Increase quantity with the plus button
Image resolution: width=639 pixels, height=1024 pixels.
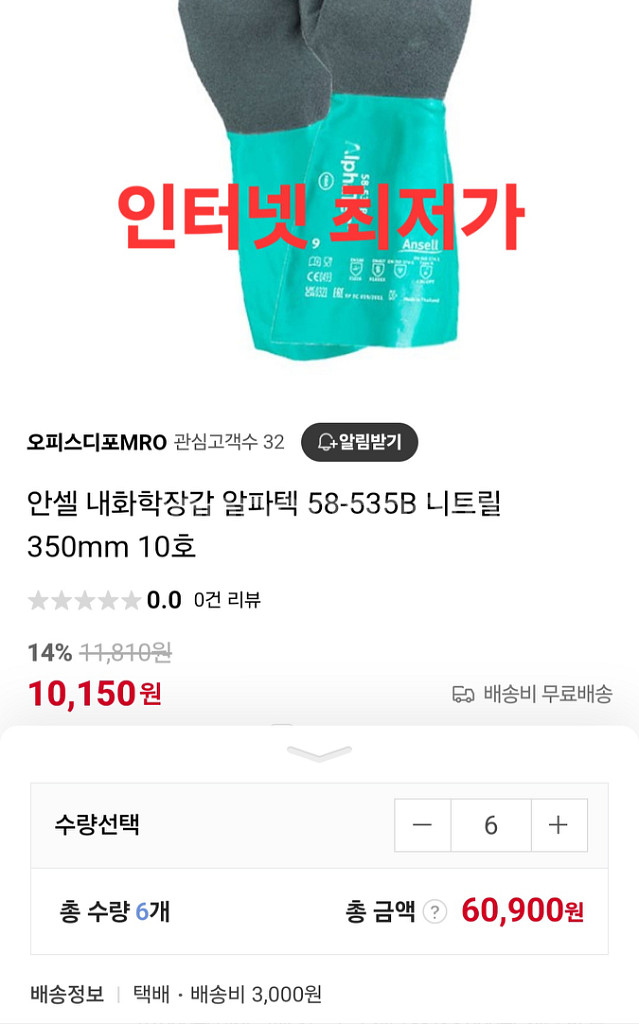(x=558, y=825)
